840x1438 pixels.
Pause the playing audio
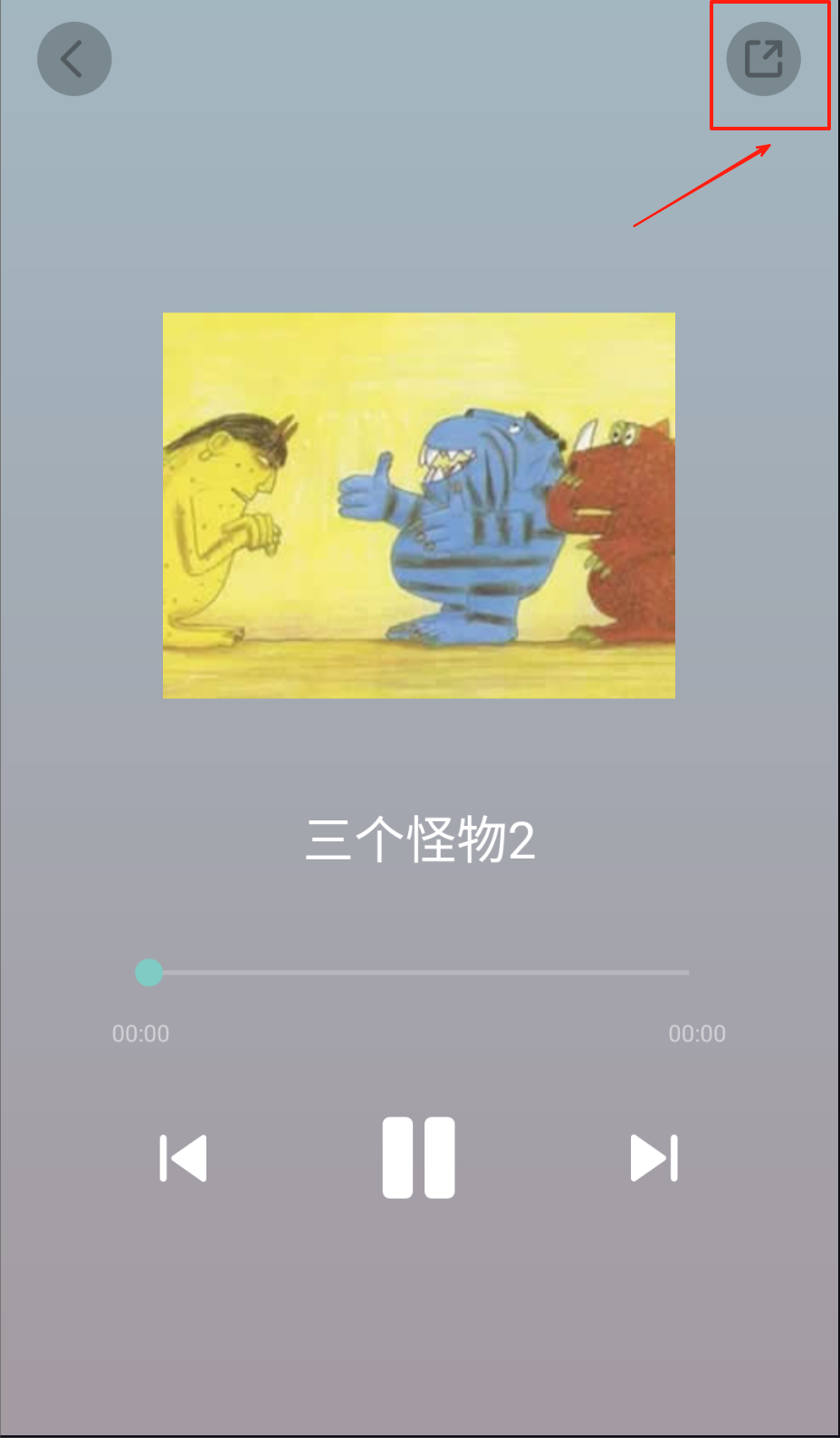tap(418, 1157)
